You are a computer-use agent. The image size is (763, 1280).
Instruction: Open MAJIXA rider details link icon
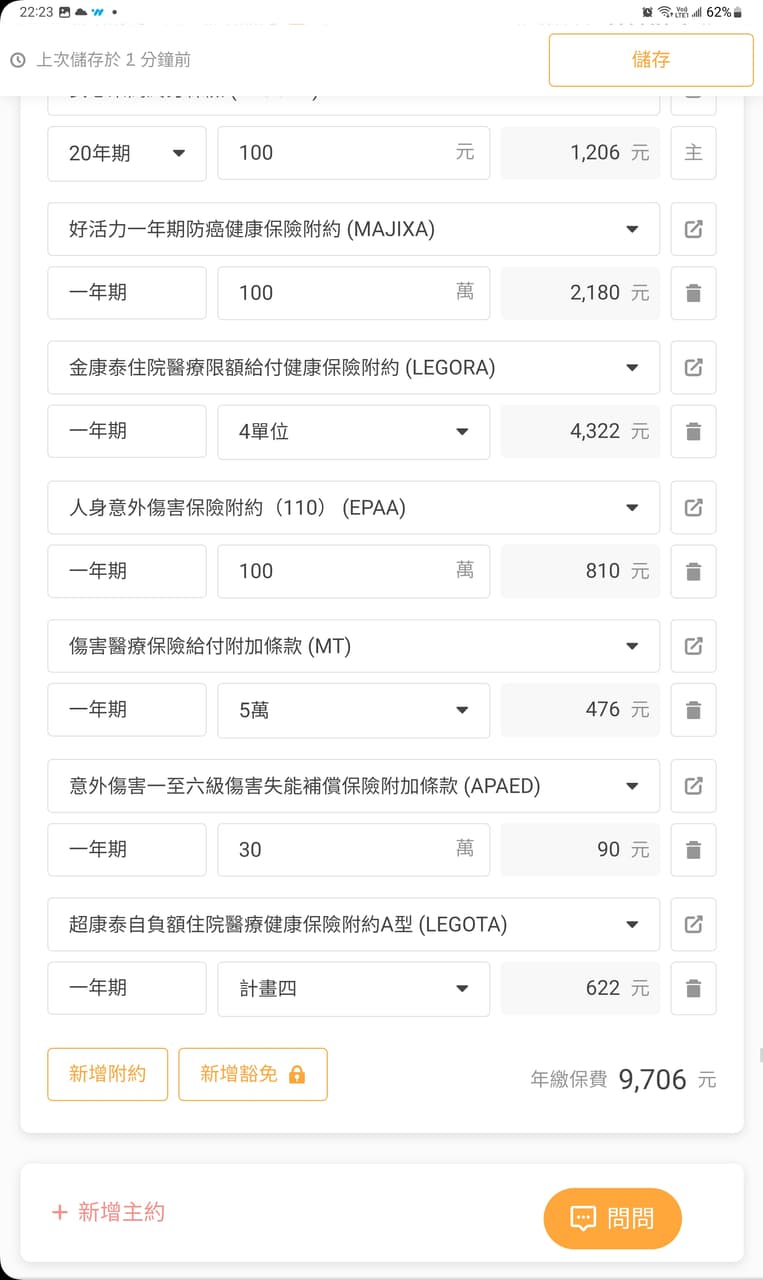pyautogui.click(x=693, y=229)
